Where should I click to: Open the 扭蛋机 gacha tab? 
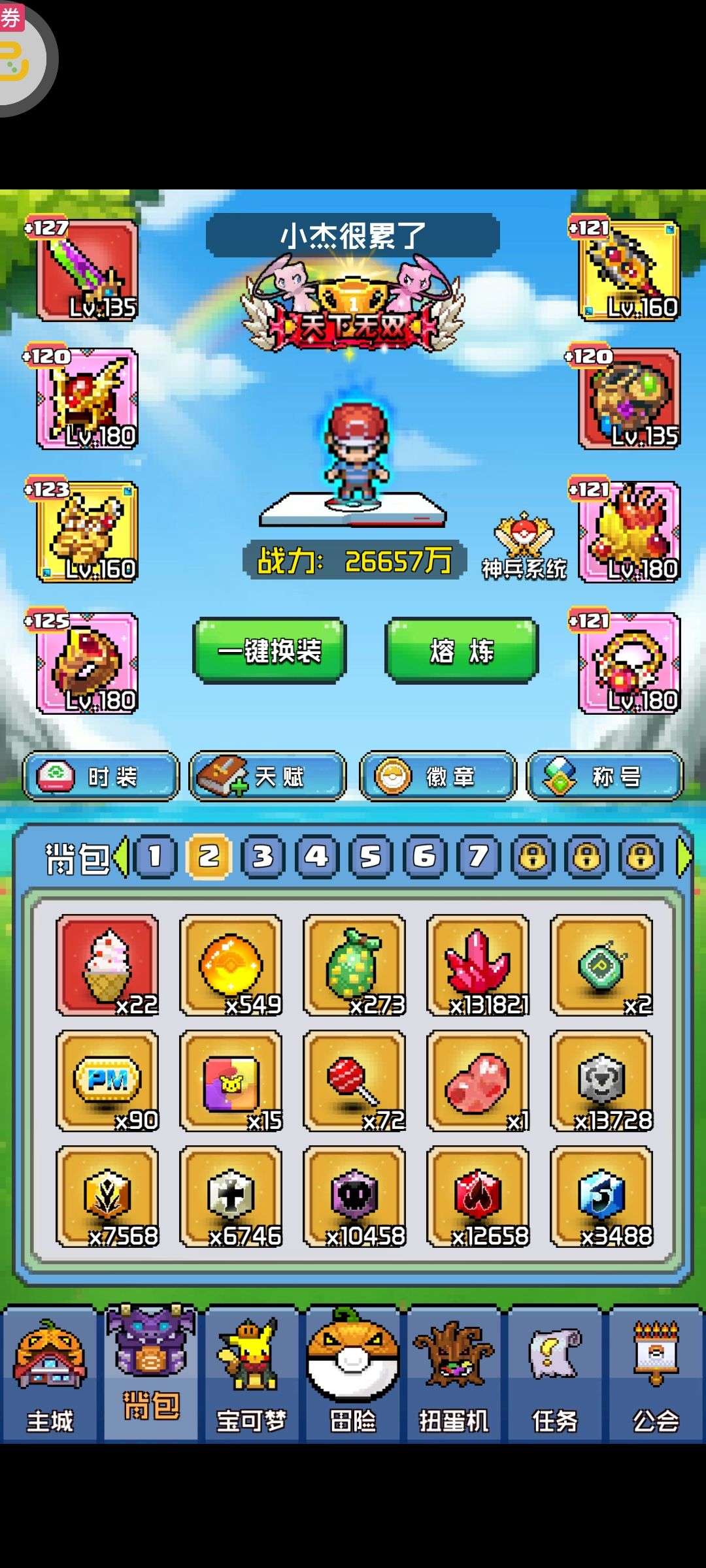454,1374
